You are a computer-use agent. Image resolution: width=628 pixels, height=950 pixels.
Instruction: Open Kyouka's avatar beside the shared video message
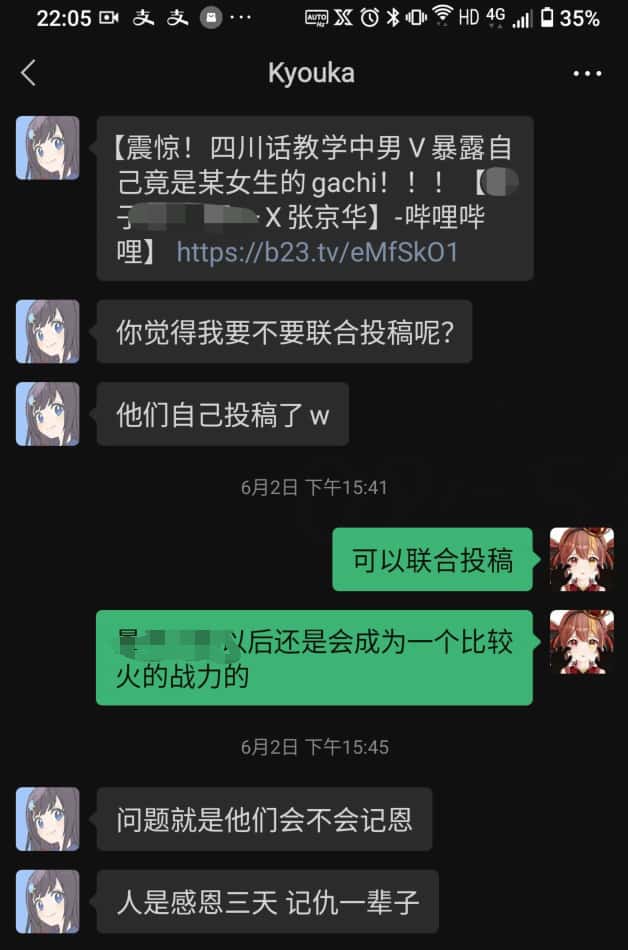[x=47, y=147]
